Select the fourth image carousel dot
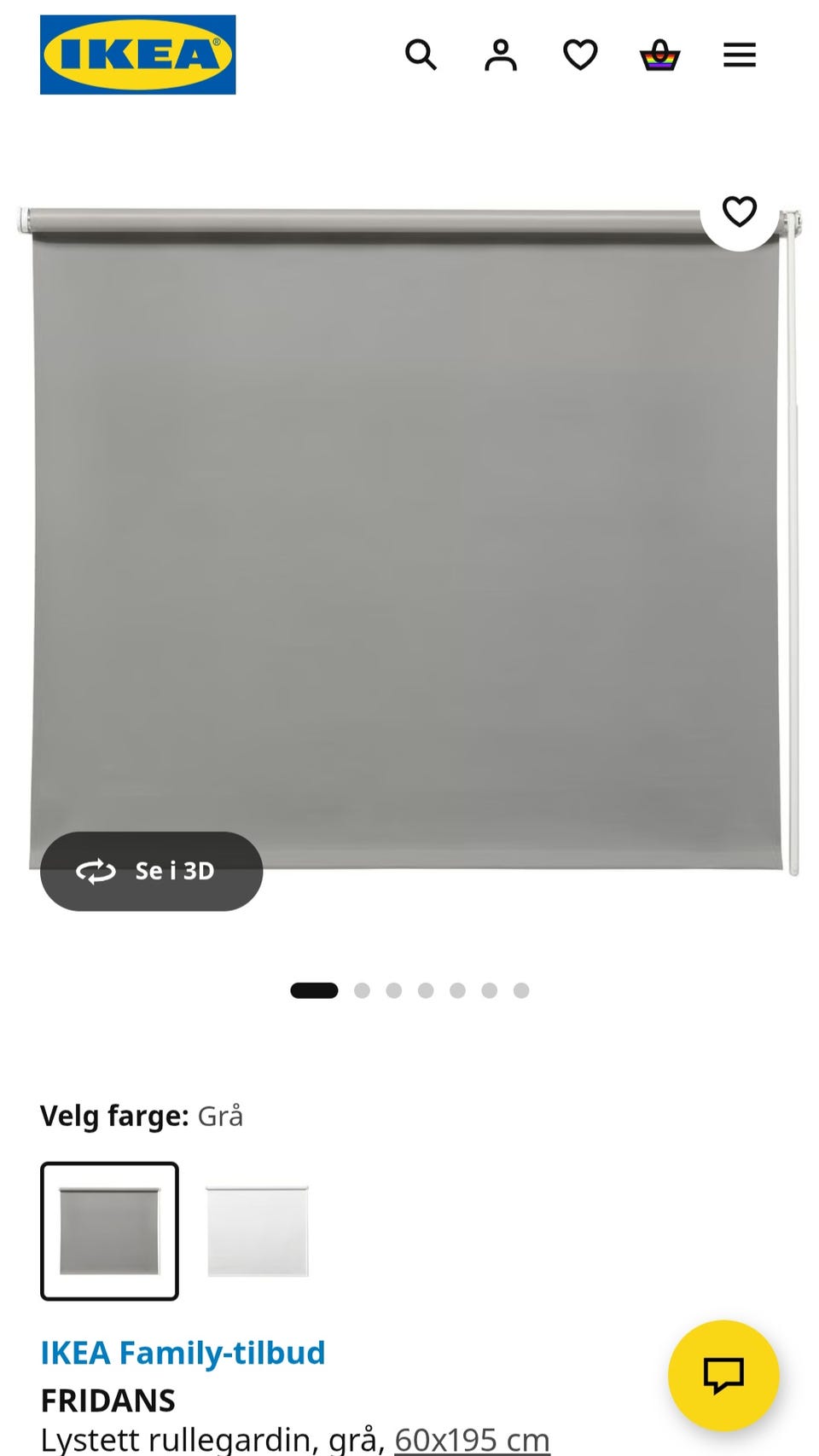The width and height of the screenshot is (819, 1456). (x=425, y=990)
